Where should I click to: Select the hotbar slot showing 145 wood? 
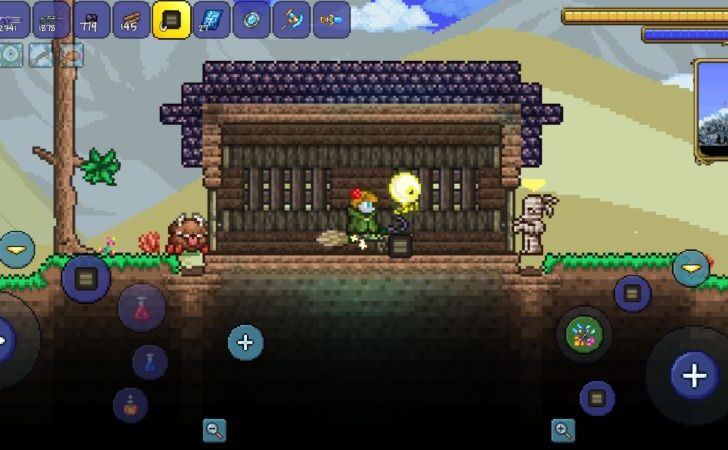(x=132, y=19)
